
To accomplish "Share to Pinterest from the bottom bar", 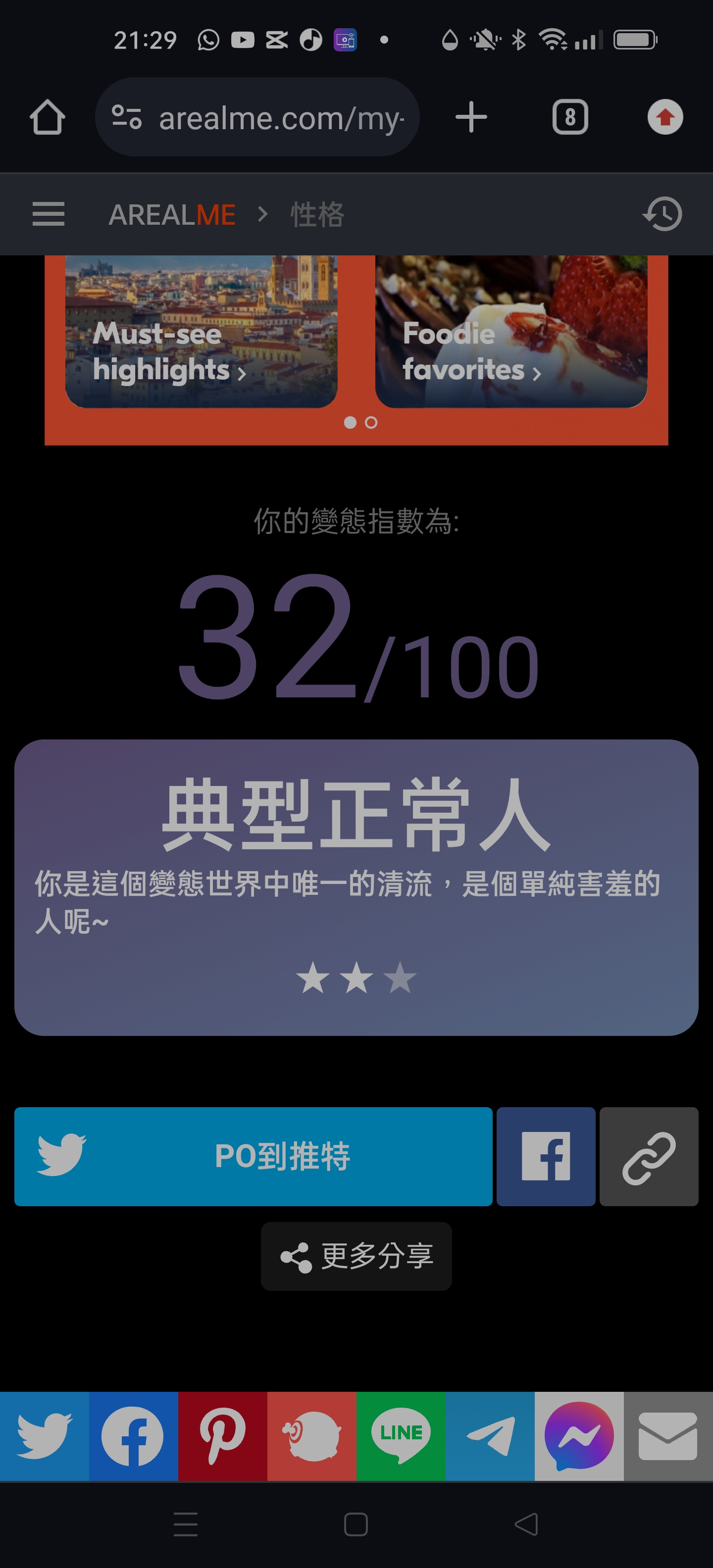I will tap(222, 1435).
